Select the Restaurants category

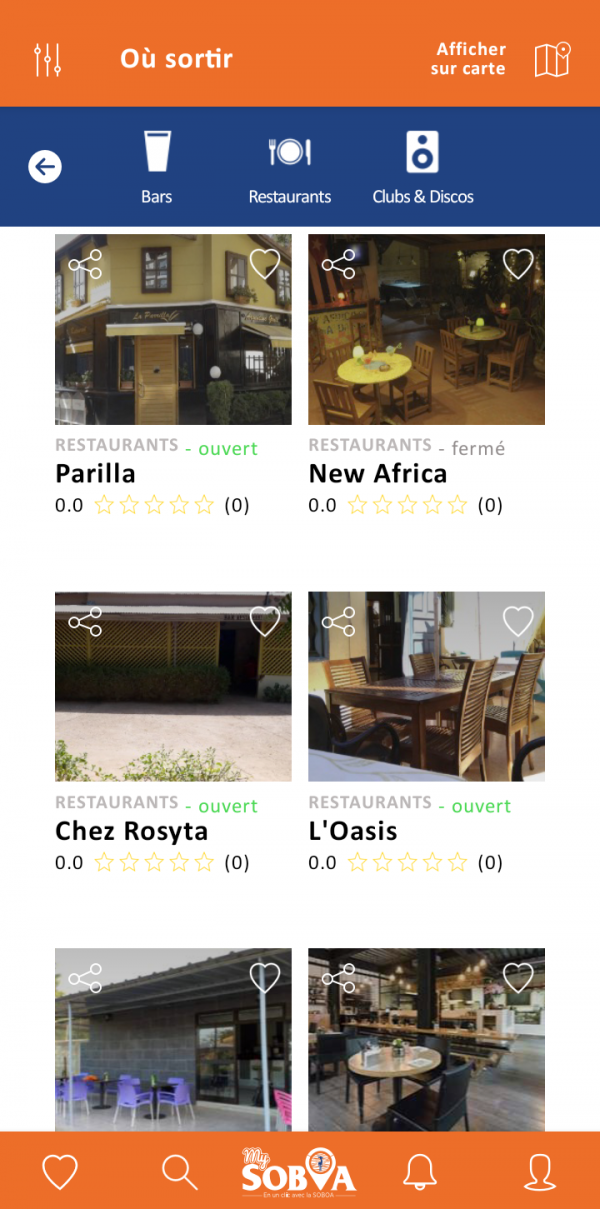(x=290, y=168)
